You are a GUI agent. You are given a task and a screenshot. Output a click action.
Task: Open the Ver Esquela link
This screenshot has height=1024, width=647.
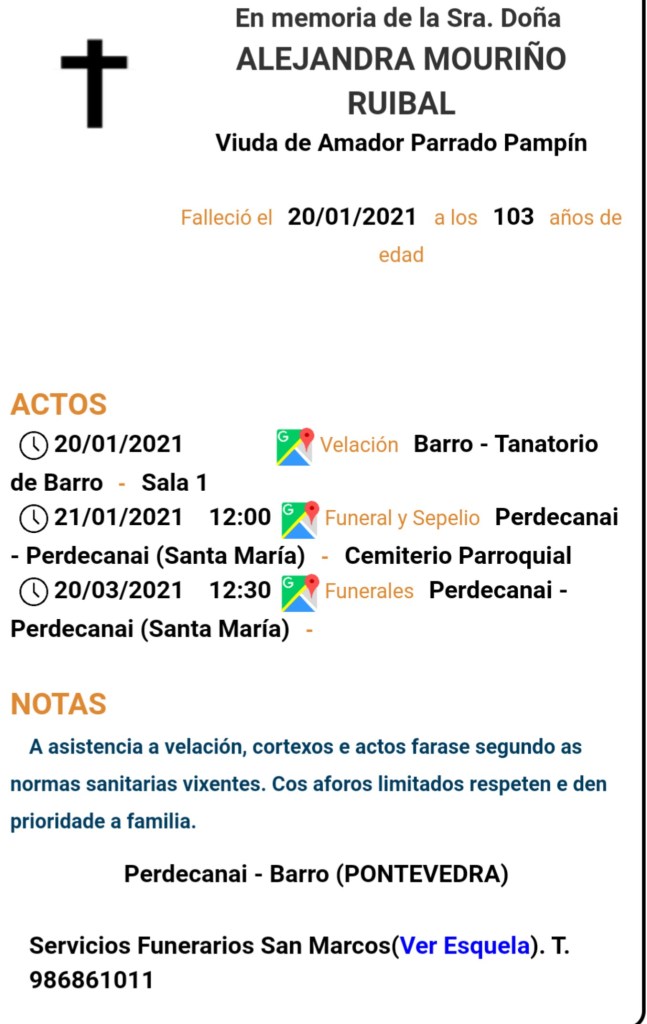(x=464, y=946)
